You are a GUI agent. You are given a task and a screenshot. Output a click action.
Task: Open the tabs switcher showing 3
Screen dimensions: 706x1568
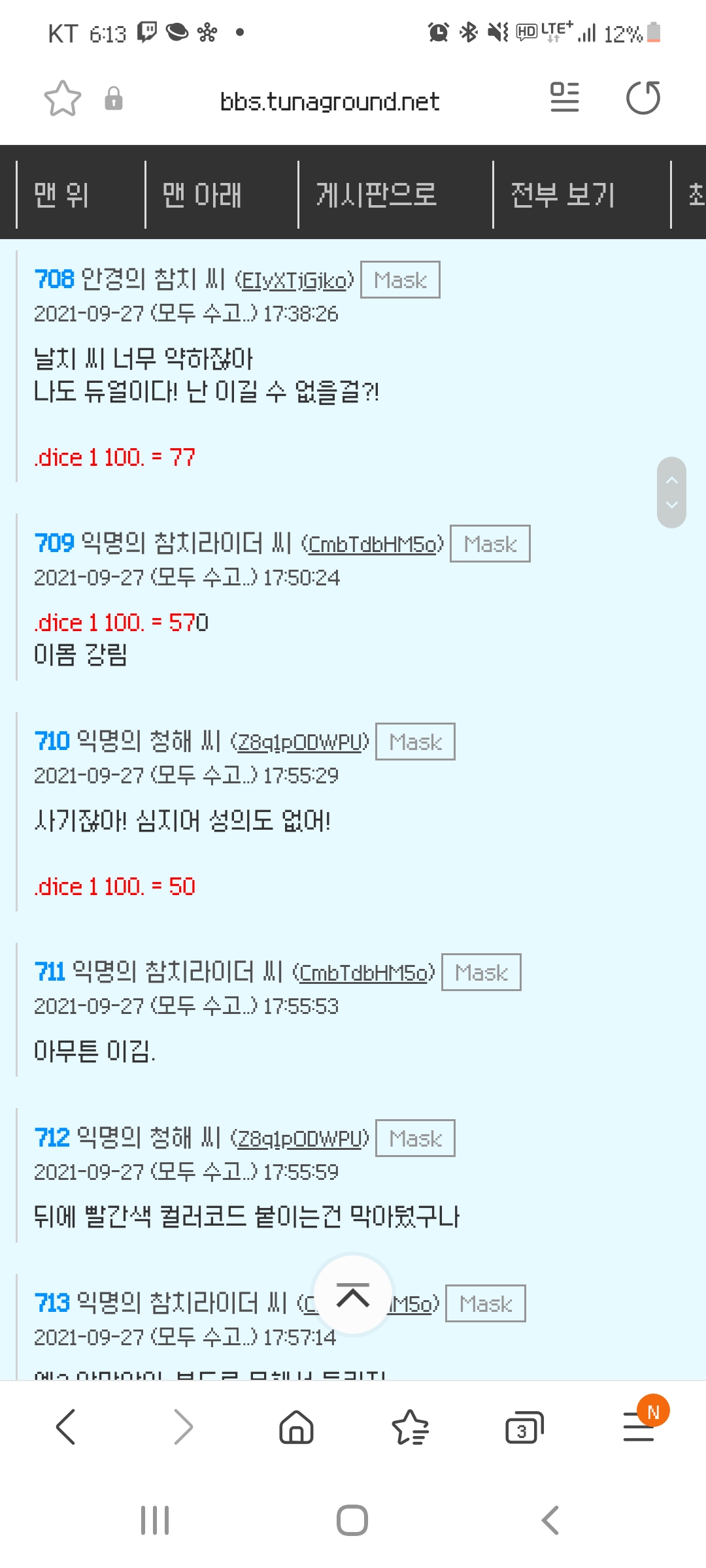(x=524, y=1428)
